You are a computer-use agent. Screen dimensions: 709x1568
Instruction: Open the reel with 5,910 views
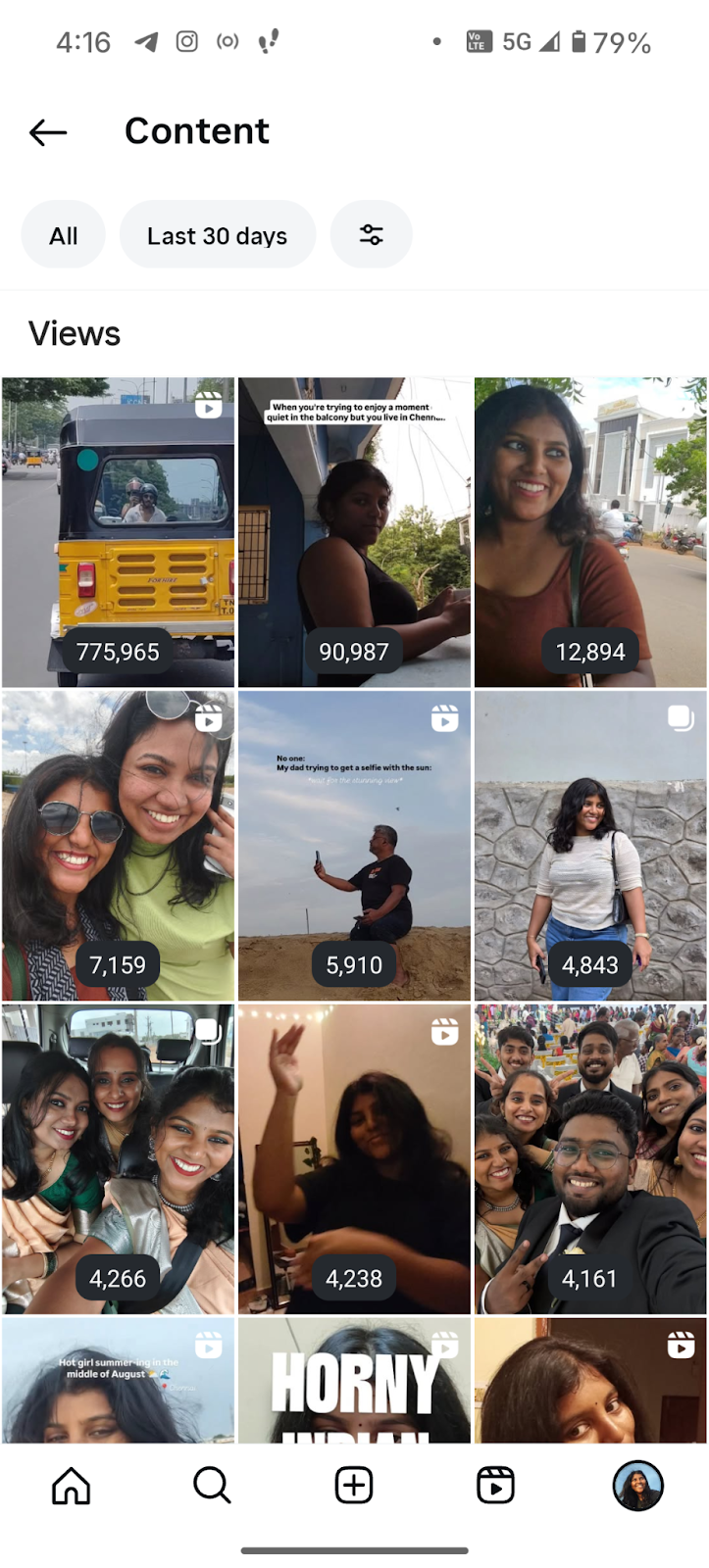click(354, 845)
